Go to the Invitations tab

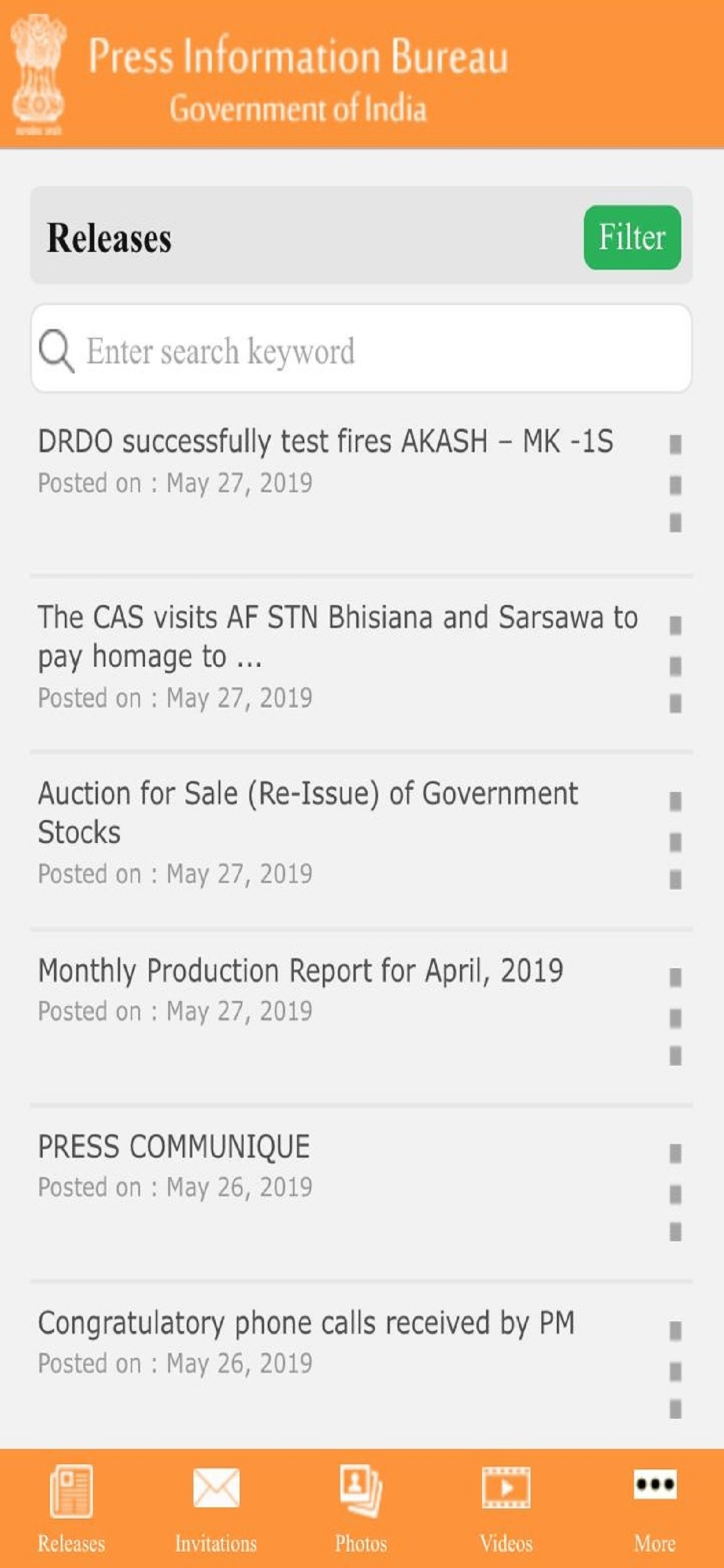point(216,1508)
